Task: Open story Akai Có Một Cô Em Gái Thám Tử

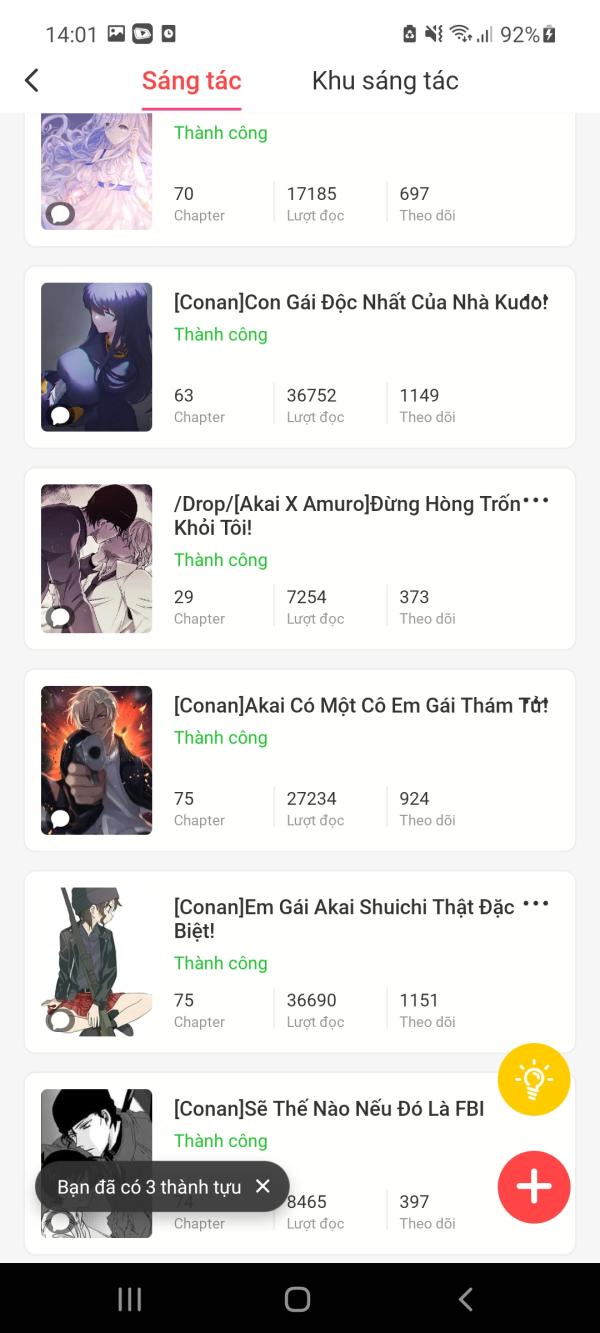Action: pos(360,706)
